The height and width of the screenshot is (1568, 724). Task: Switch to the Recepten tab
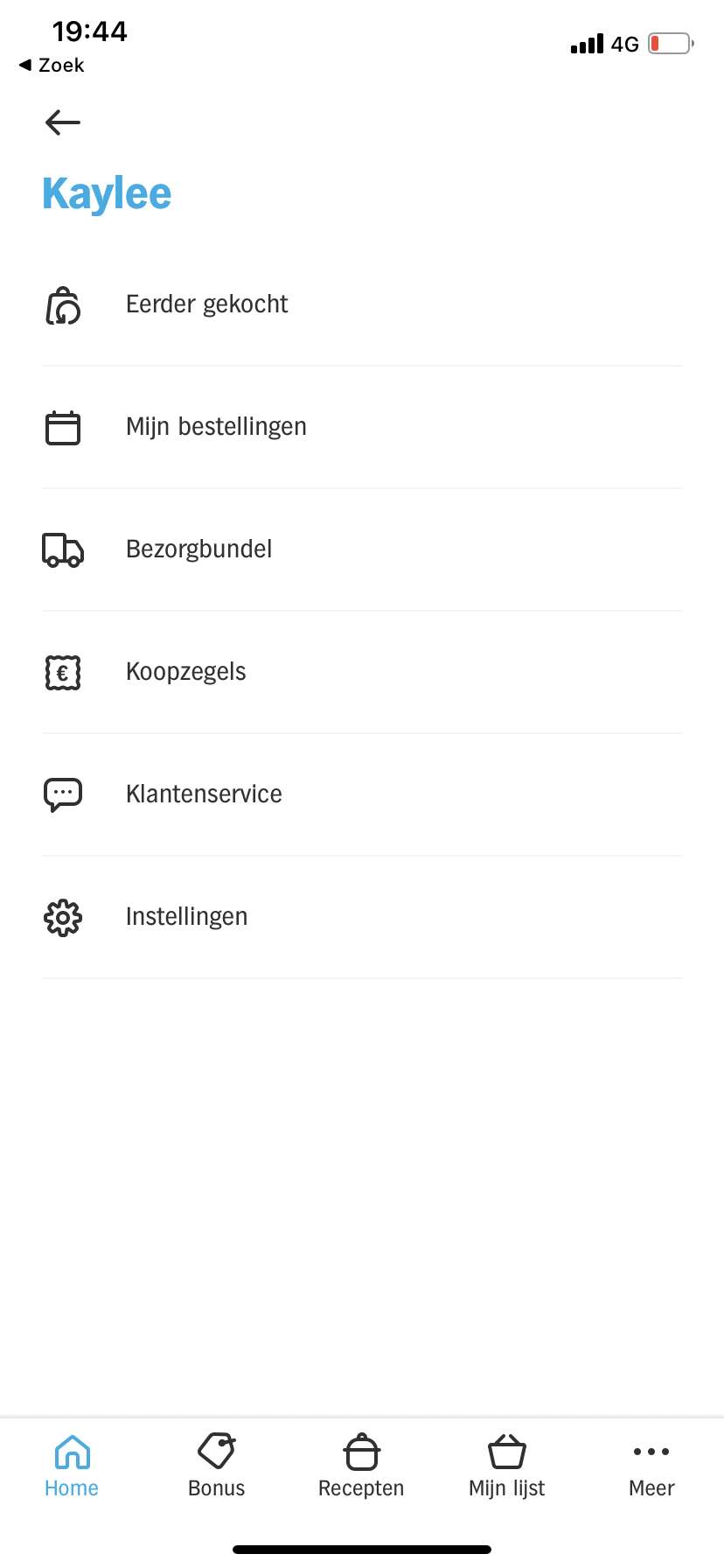pos(361,1466)
